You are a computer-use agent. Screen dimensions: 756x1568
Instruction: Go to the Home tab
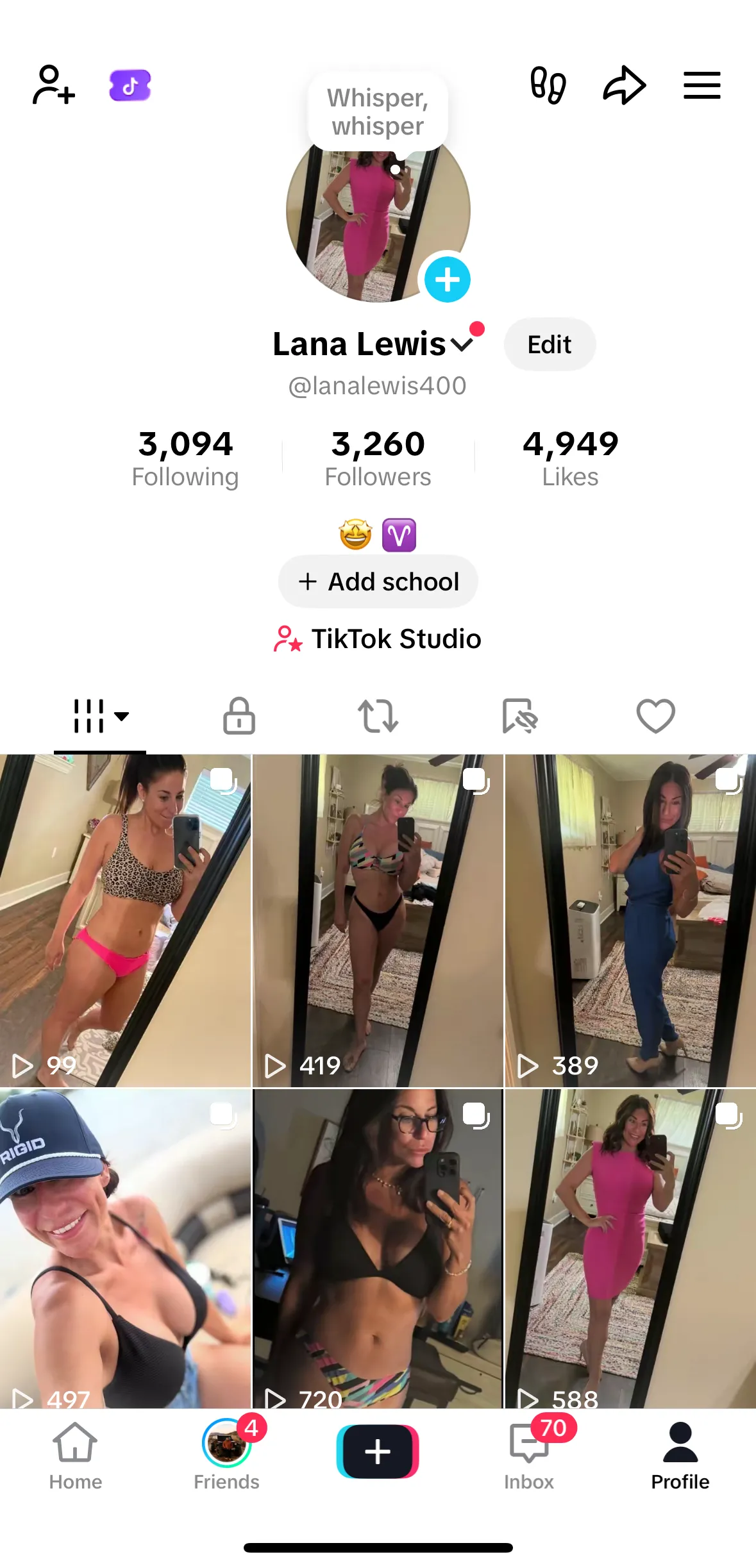76,1454
